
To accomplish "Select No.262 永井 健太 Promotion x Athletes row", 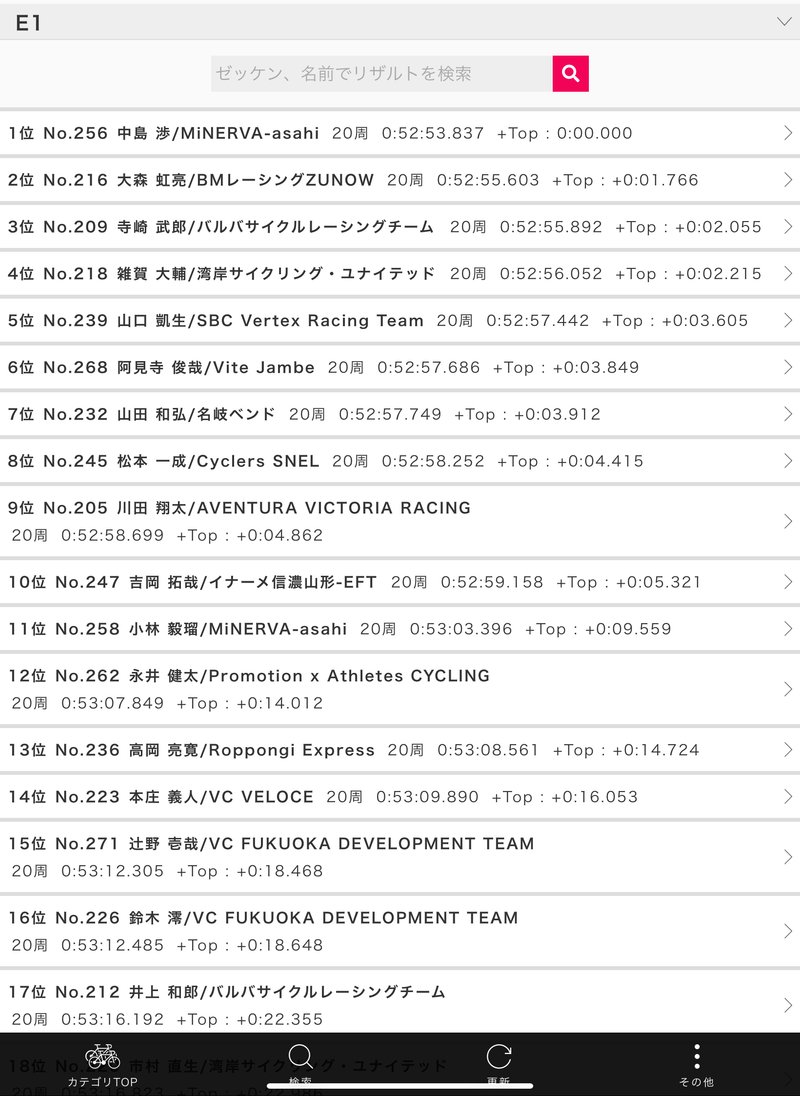I will [400, 689].
